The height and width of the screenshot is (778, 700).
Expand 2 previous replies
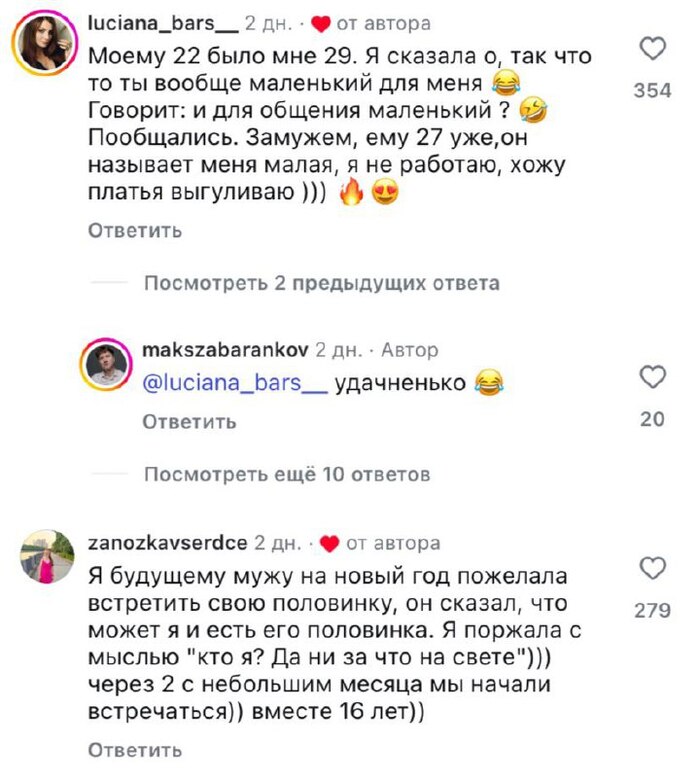pyautogui.click(x=321, y=284)
